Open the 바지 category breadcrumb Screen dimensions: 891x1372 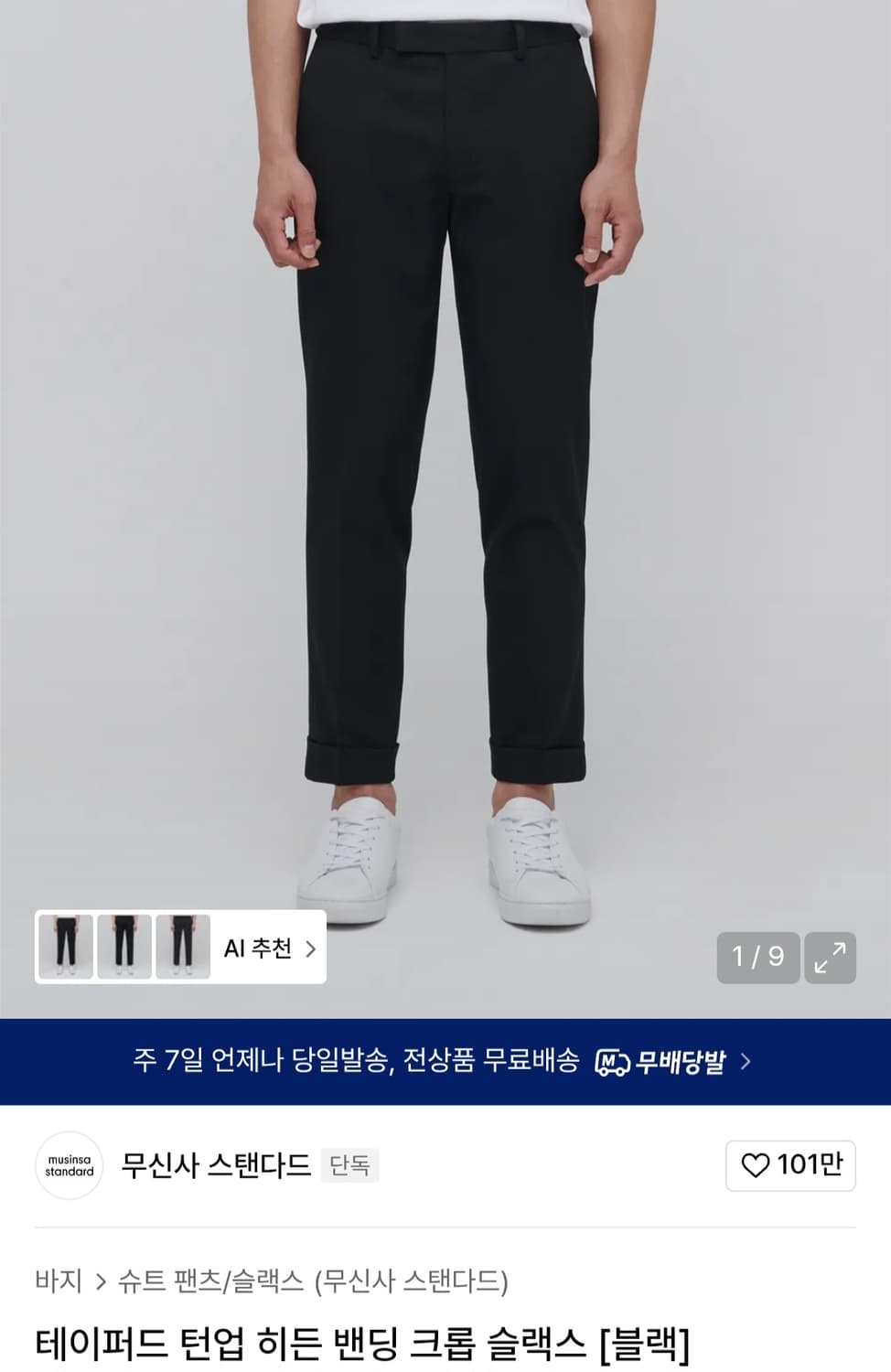[x=58, y=1281]
